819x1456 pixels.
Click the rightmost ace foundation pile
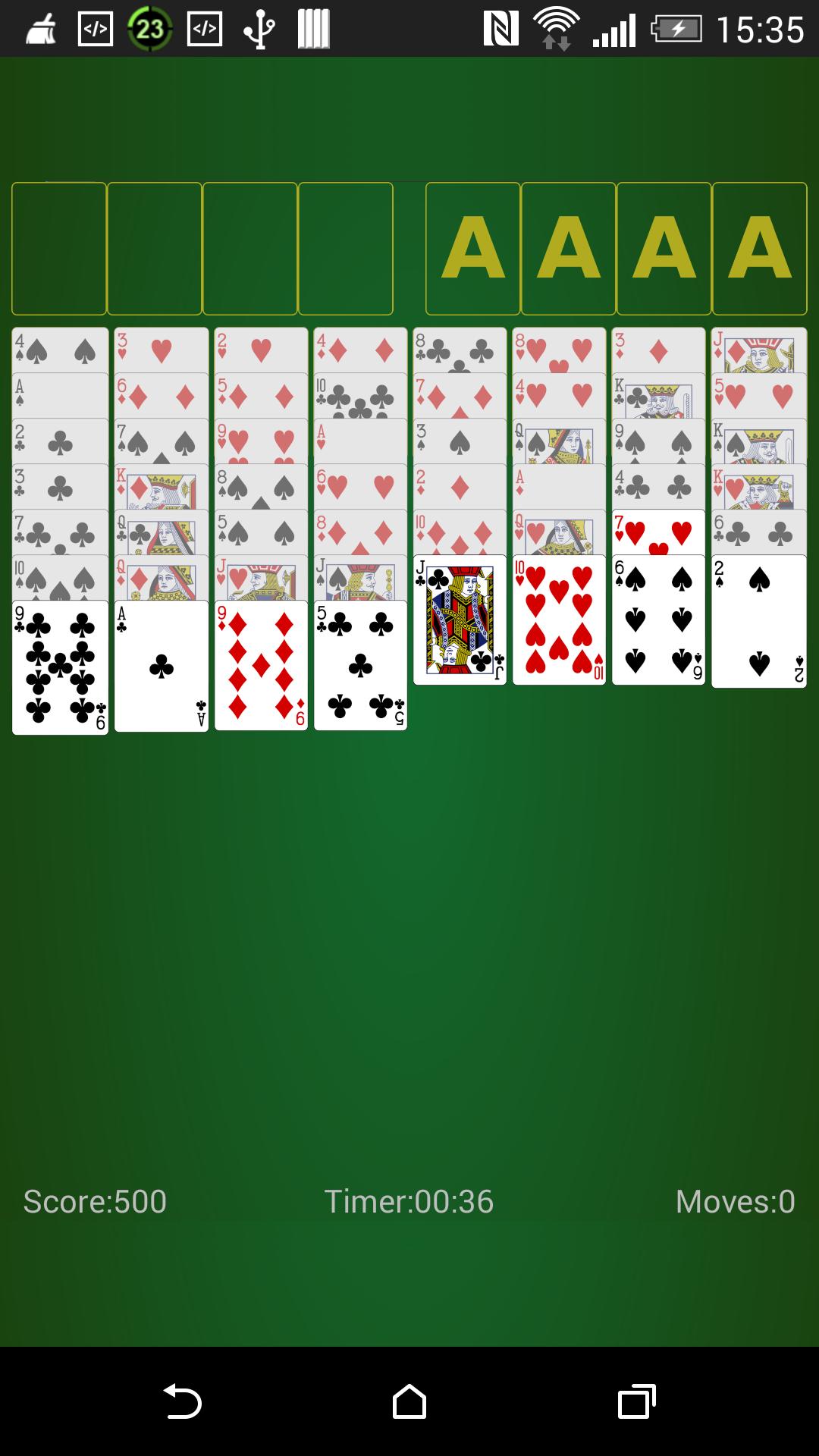758,248
